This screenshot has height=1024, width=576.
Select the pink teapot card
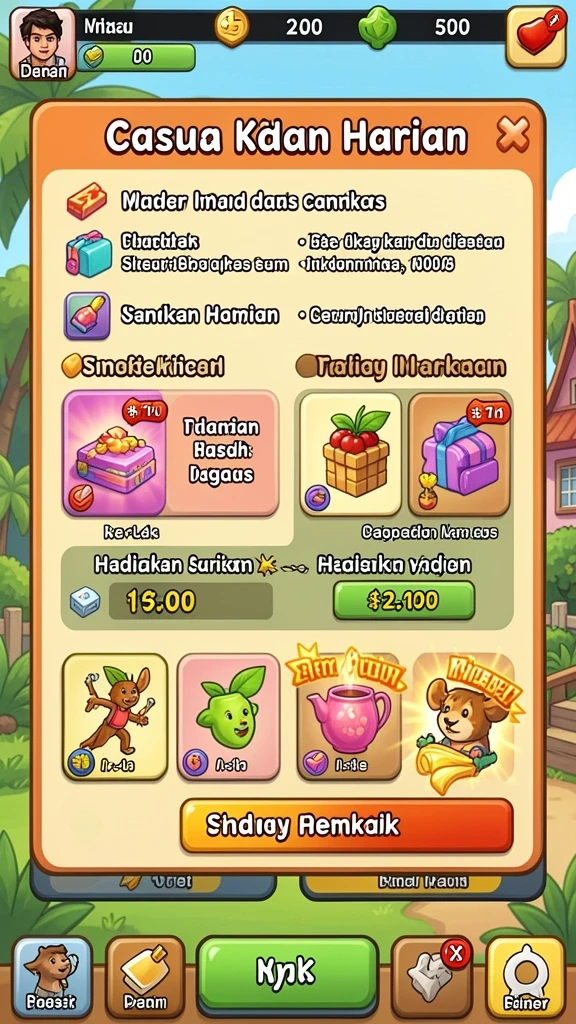point(349,716)
